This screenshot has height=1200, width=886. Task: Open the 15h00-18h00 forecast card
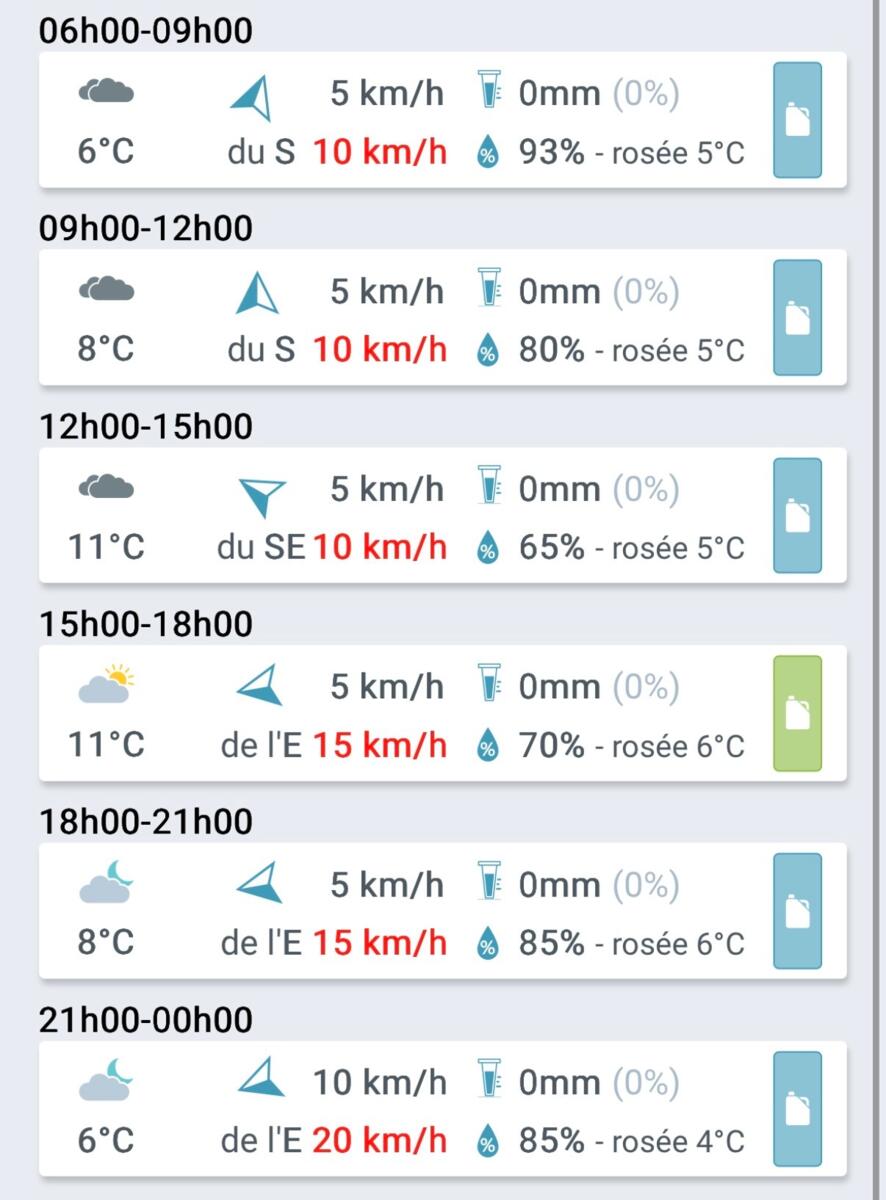pyautogui.click(x=400, y=714)
